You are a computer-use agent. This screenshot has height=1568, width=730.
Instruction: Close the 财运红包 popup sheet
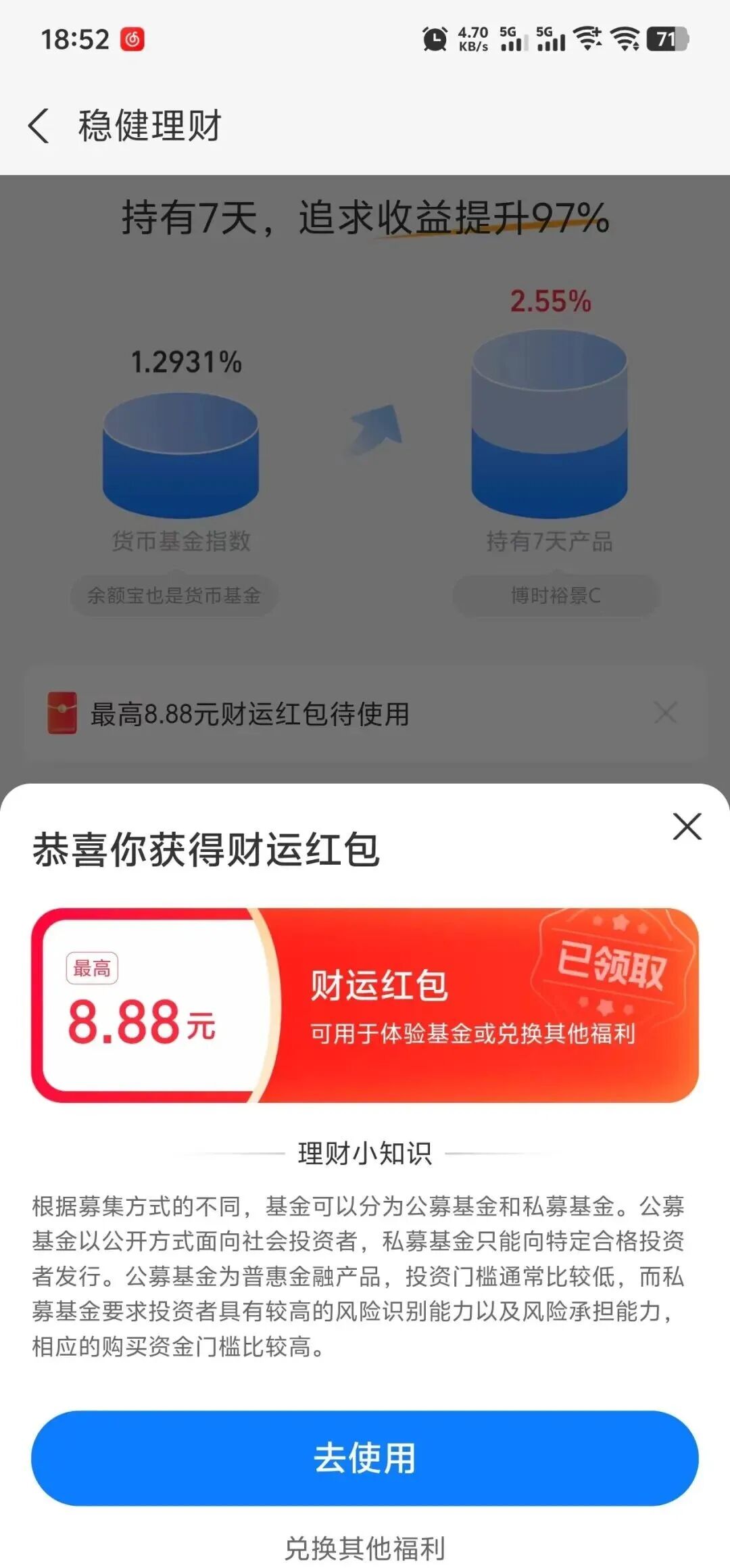pyautogui.click(x=687, y=826)
